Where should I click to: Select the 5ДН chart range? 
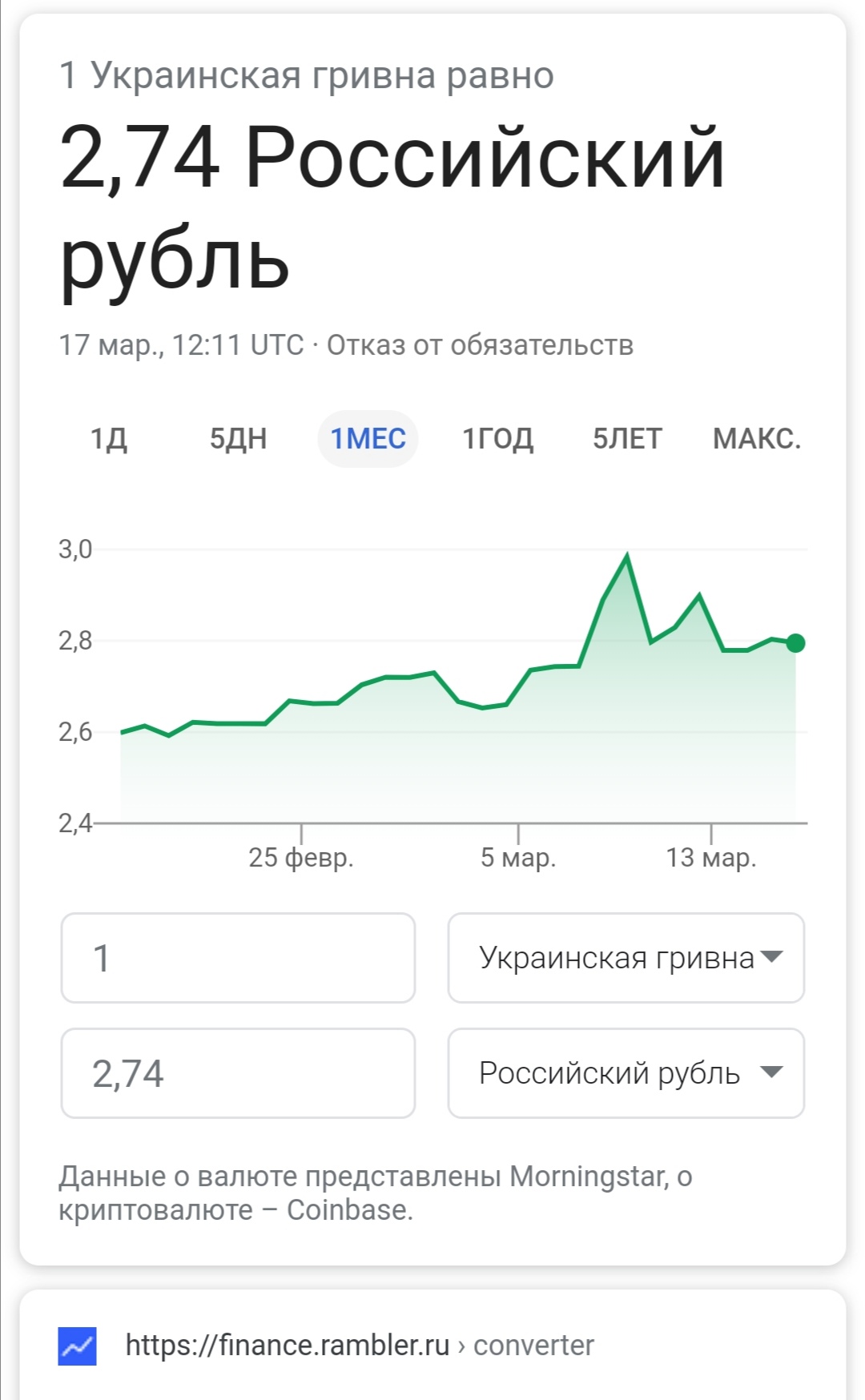coord(238,439)
